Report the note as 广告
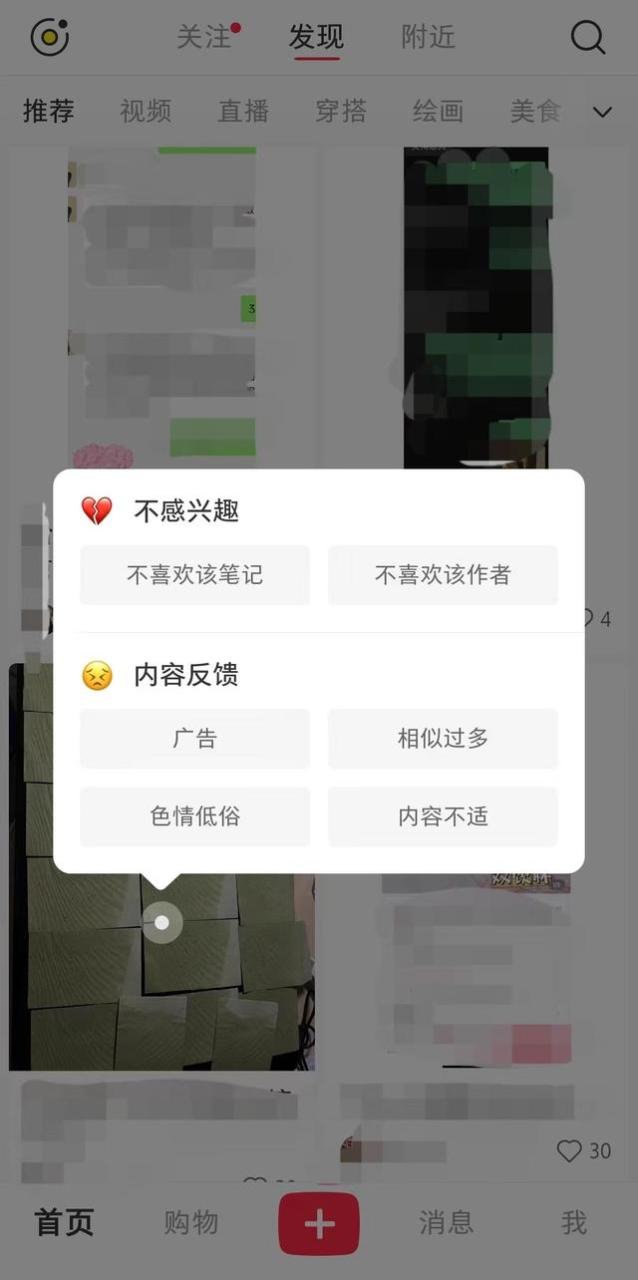The height and width of the screenshot is (1280, 638). coord(195,739)
